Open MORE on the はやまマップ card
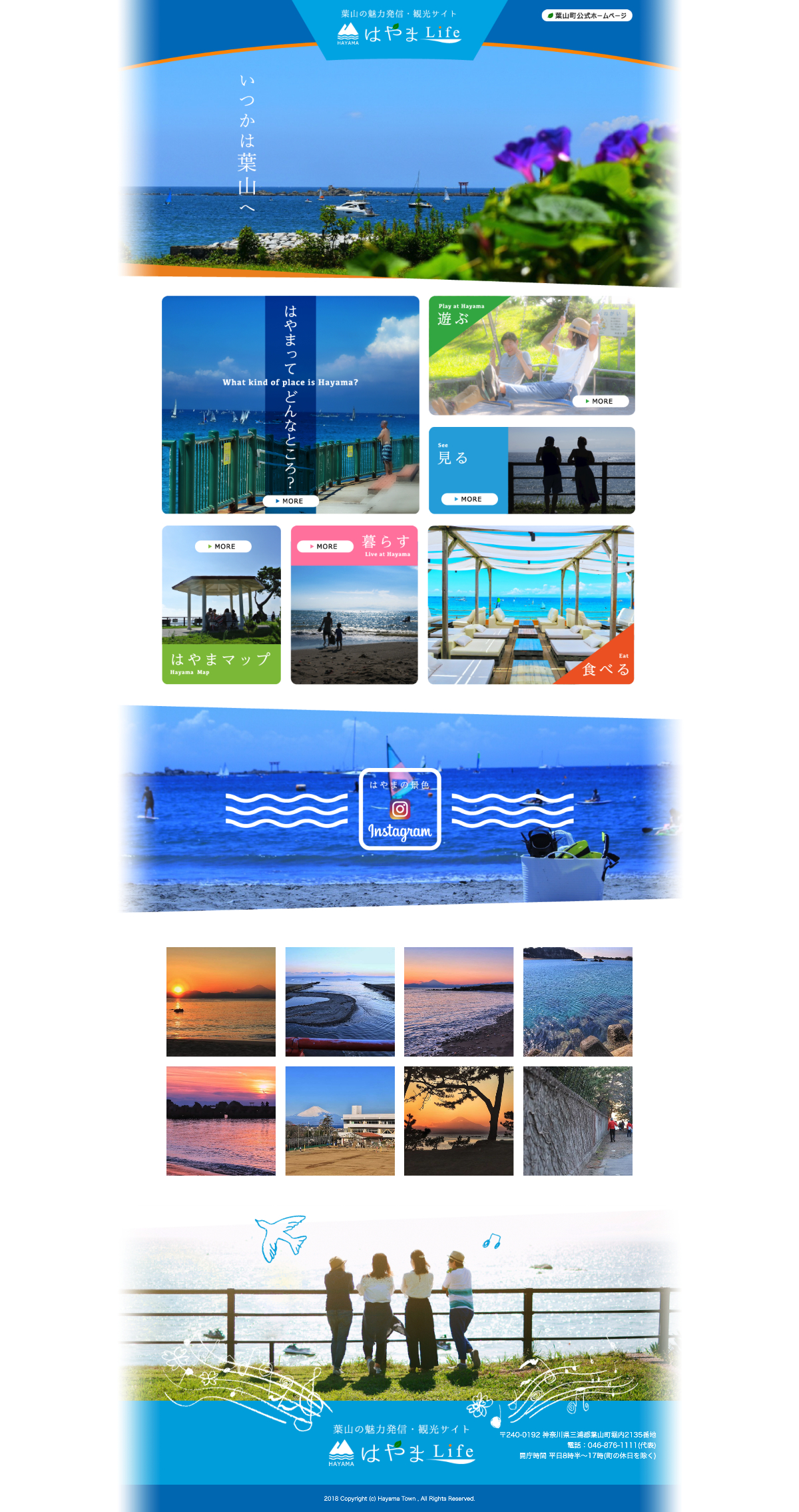The height and width of the screenshot is (1512, 799). coord(223,546)
